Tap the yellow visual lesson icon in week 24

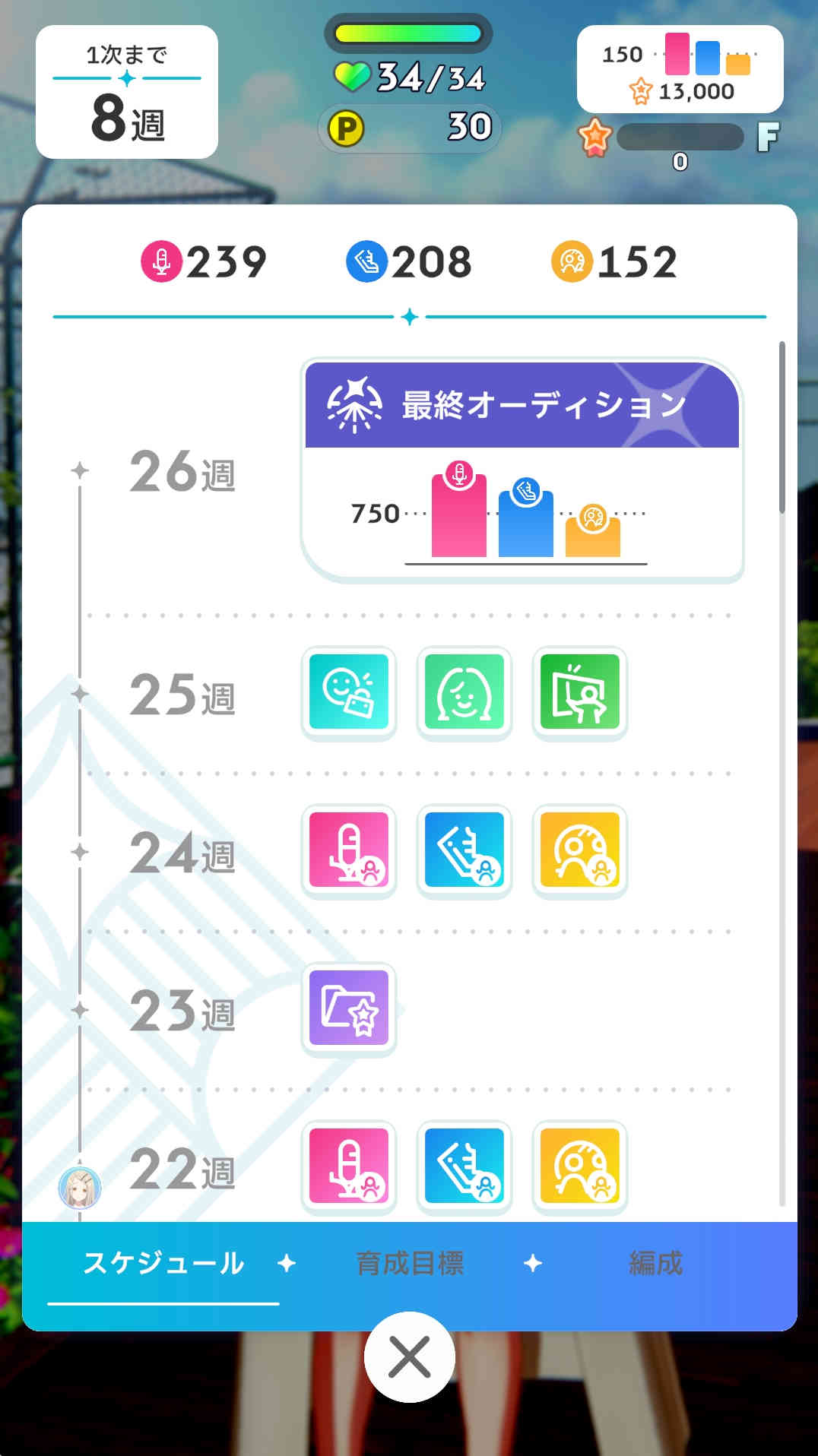point(580,850)
